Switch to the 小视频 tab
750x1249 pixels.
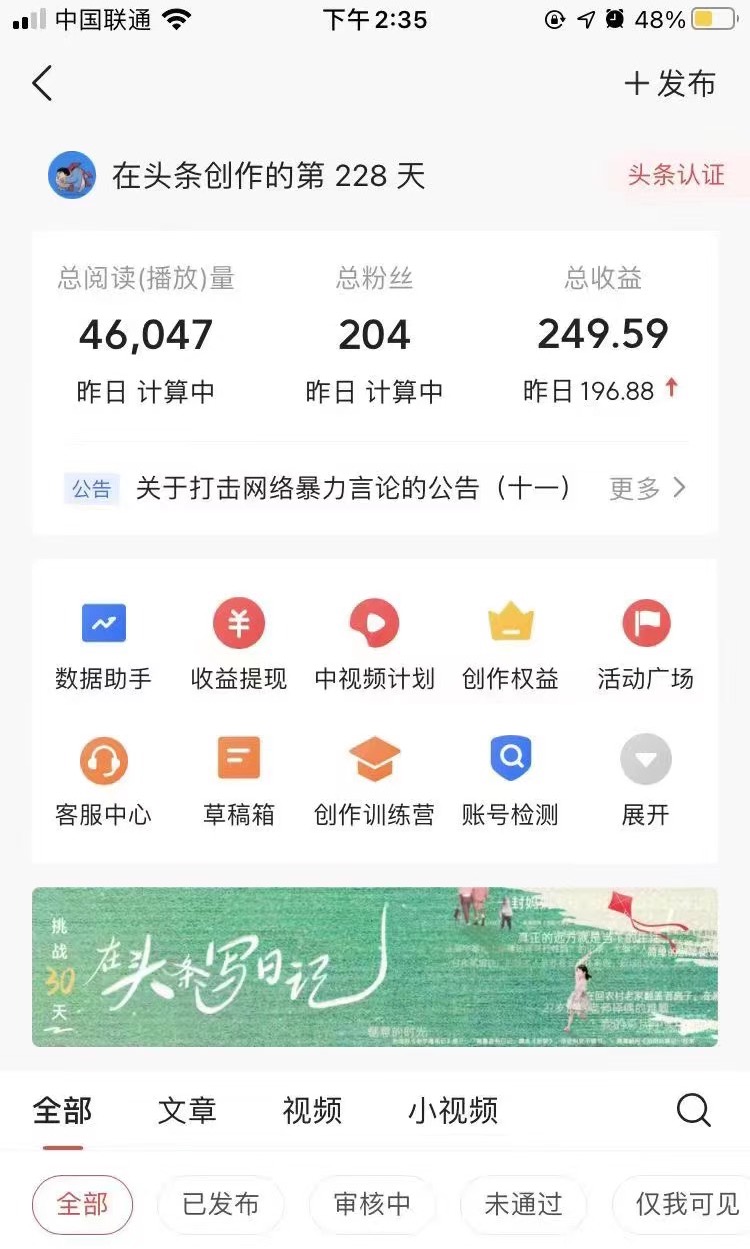coord(452,1110)
